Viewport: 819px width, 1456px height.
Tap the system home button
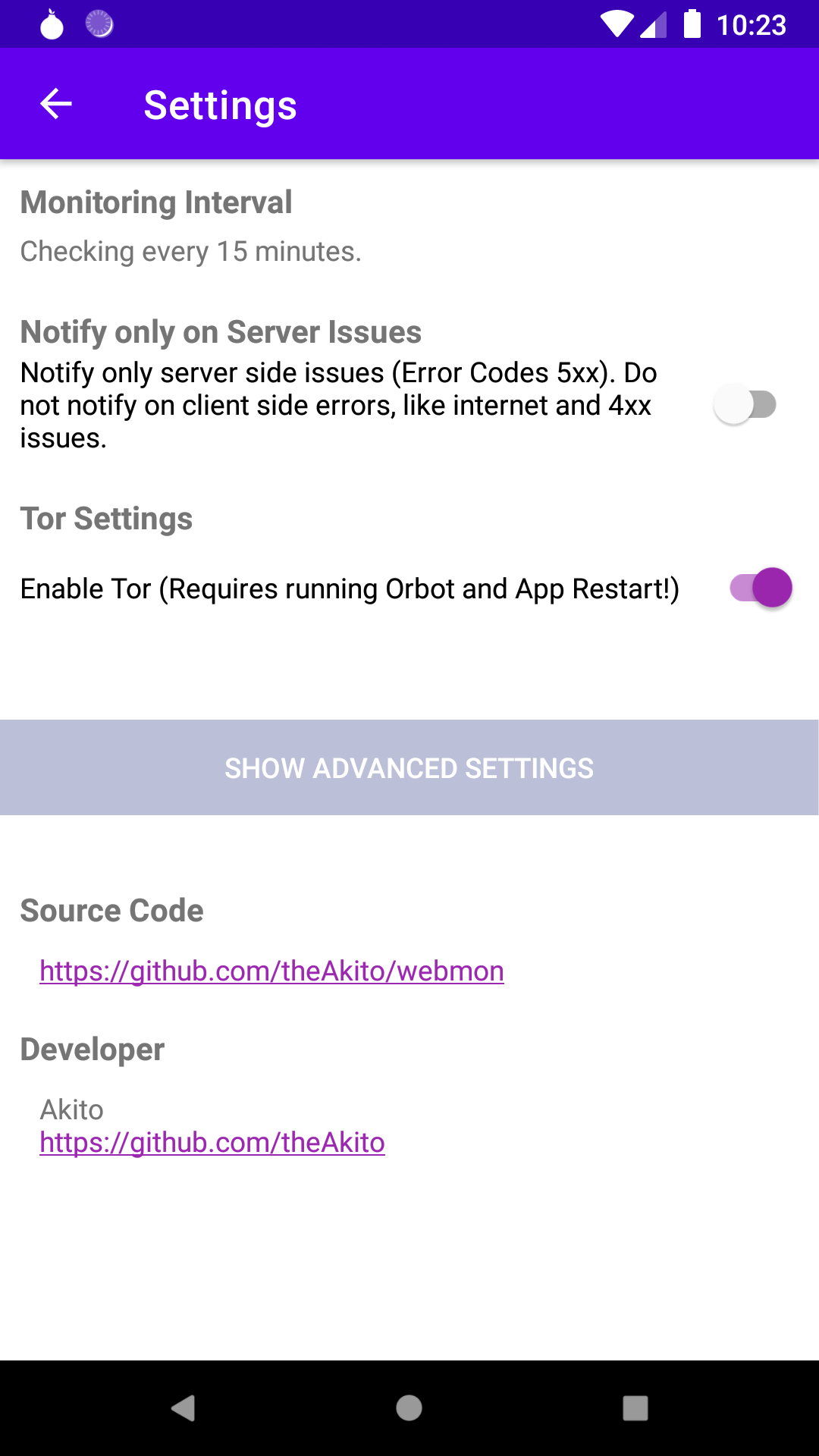tap(409, 1408)
